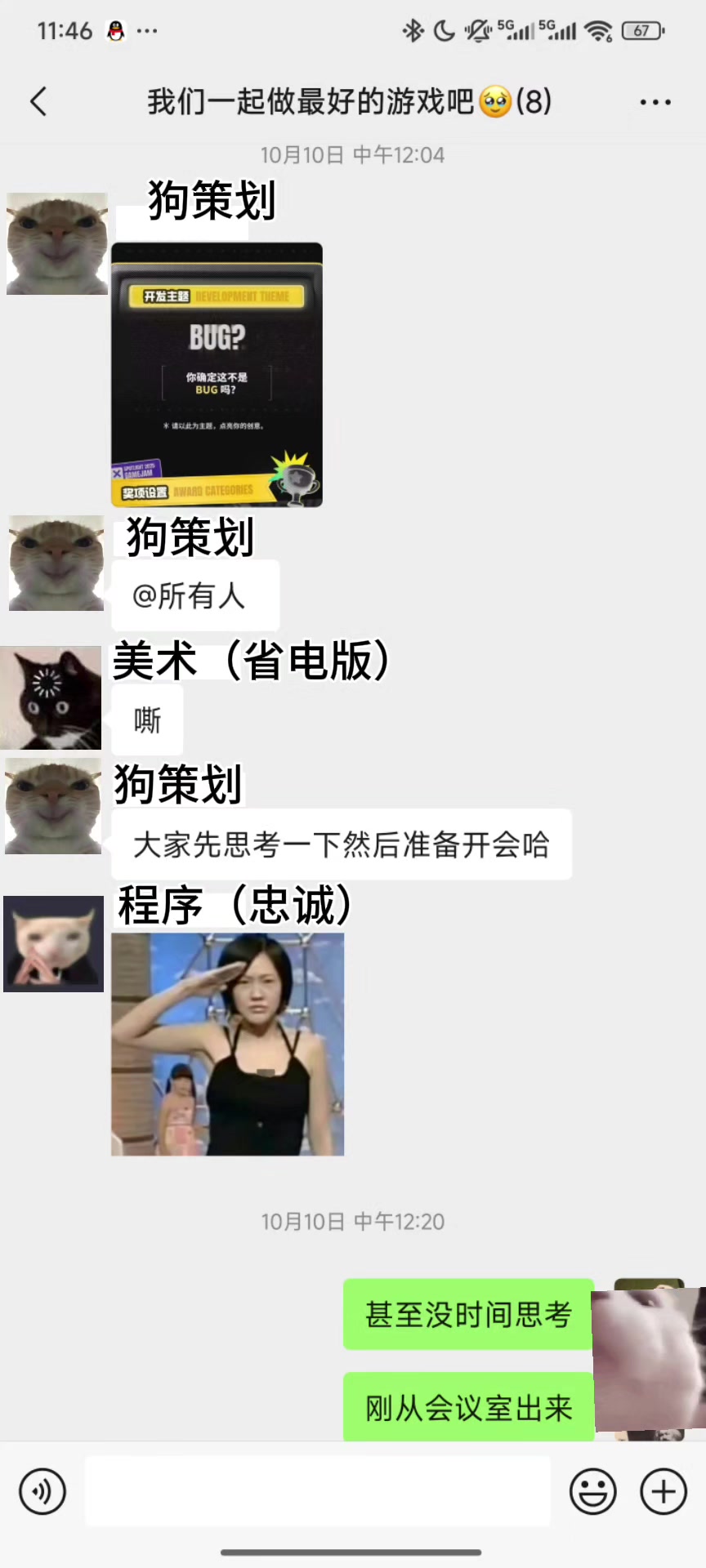Focus the message input field
Screen dimensions: 706x1568
[x=317, y=1491]
